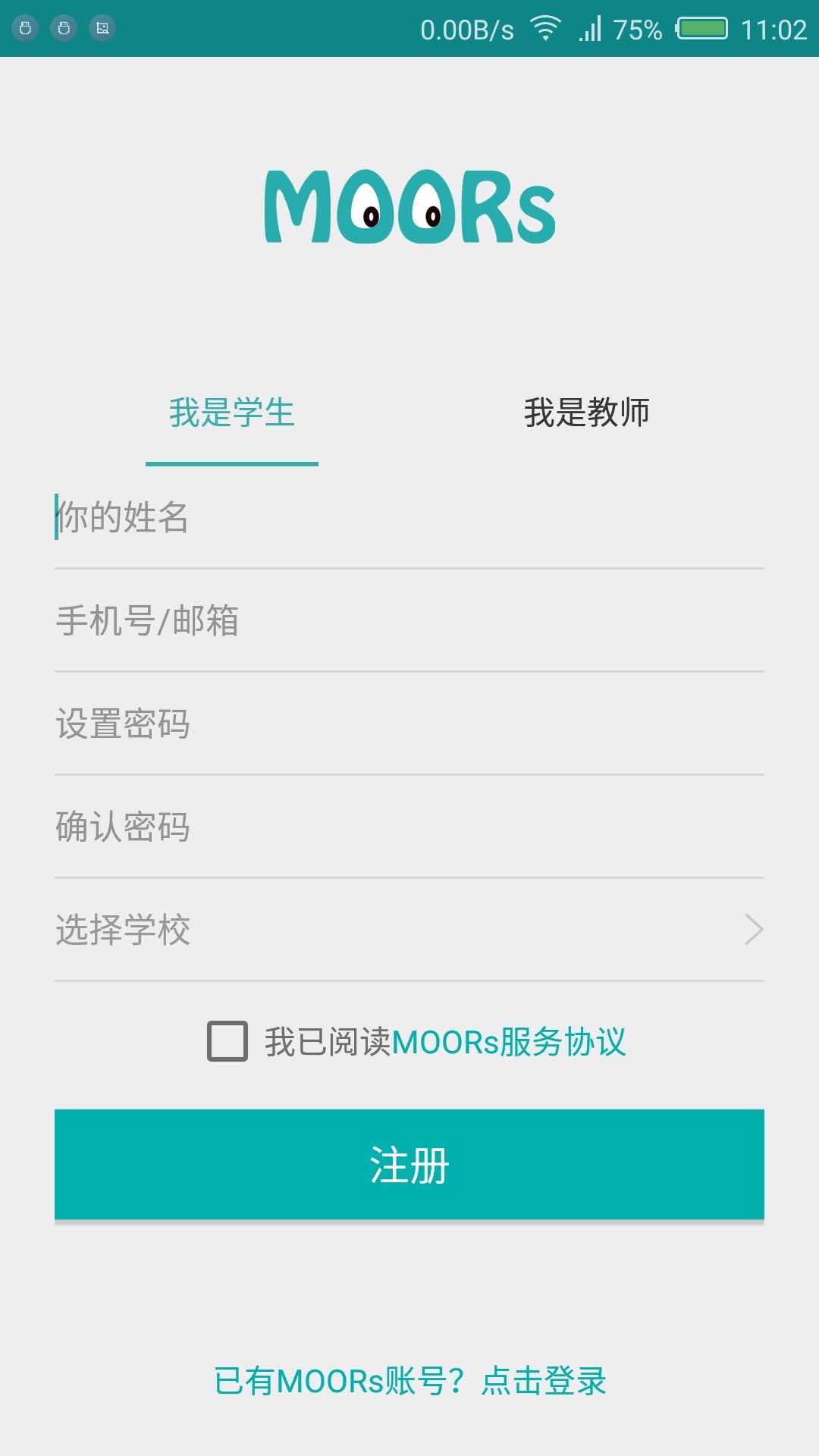Tap the signal strength icon
This screenshot has height=1456, width=819.
point(590,30)
